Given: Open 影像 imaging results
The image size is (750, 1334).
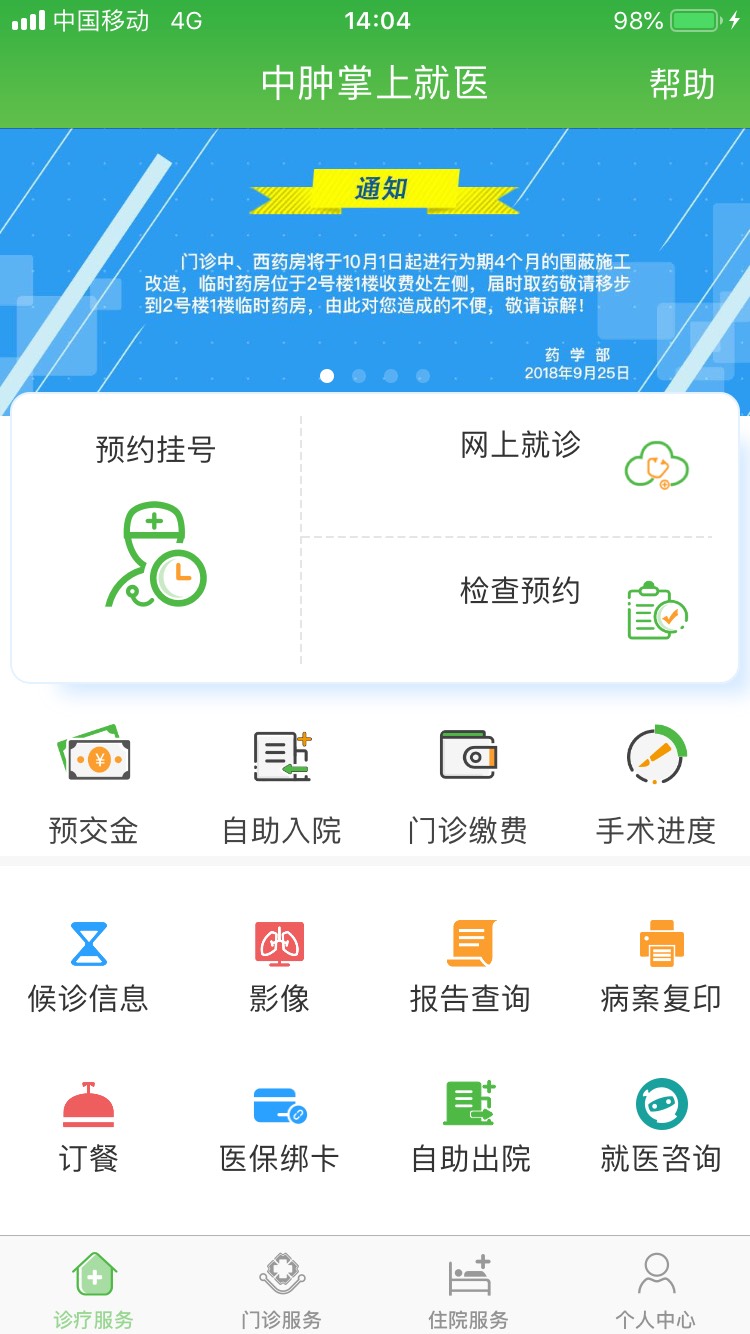Looking at the screenshot, I should click(280, 965).
